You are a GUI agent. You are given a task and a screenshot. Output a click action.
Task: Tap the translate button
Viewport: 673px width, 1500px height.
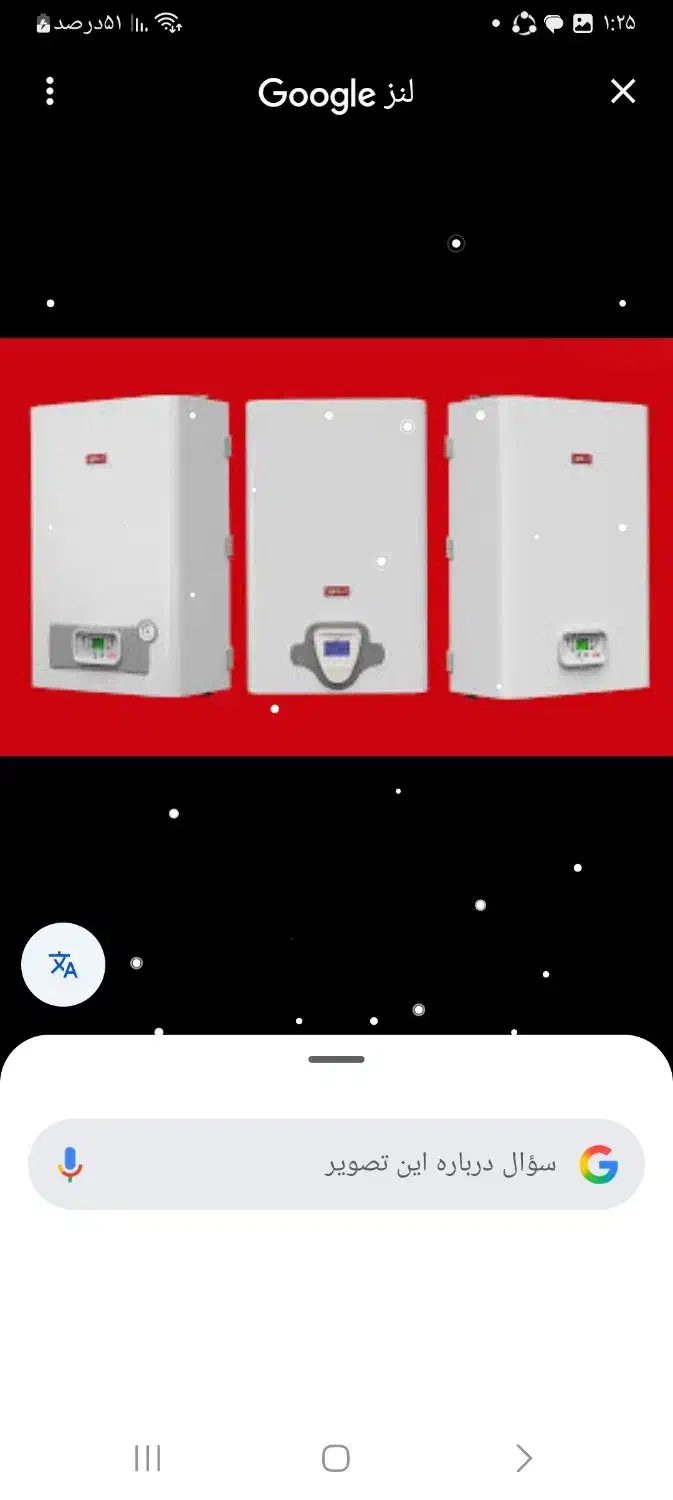pos(63,964)
